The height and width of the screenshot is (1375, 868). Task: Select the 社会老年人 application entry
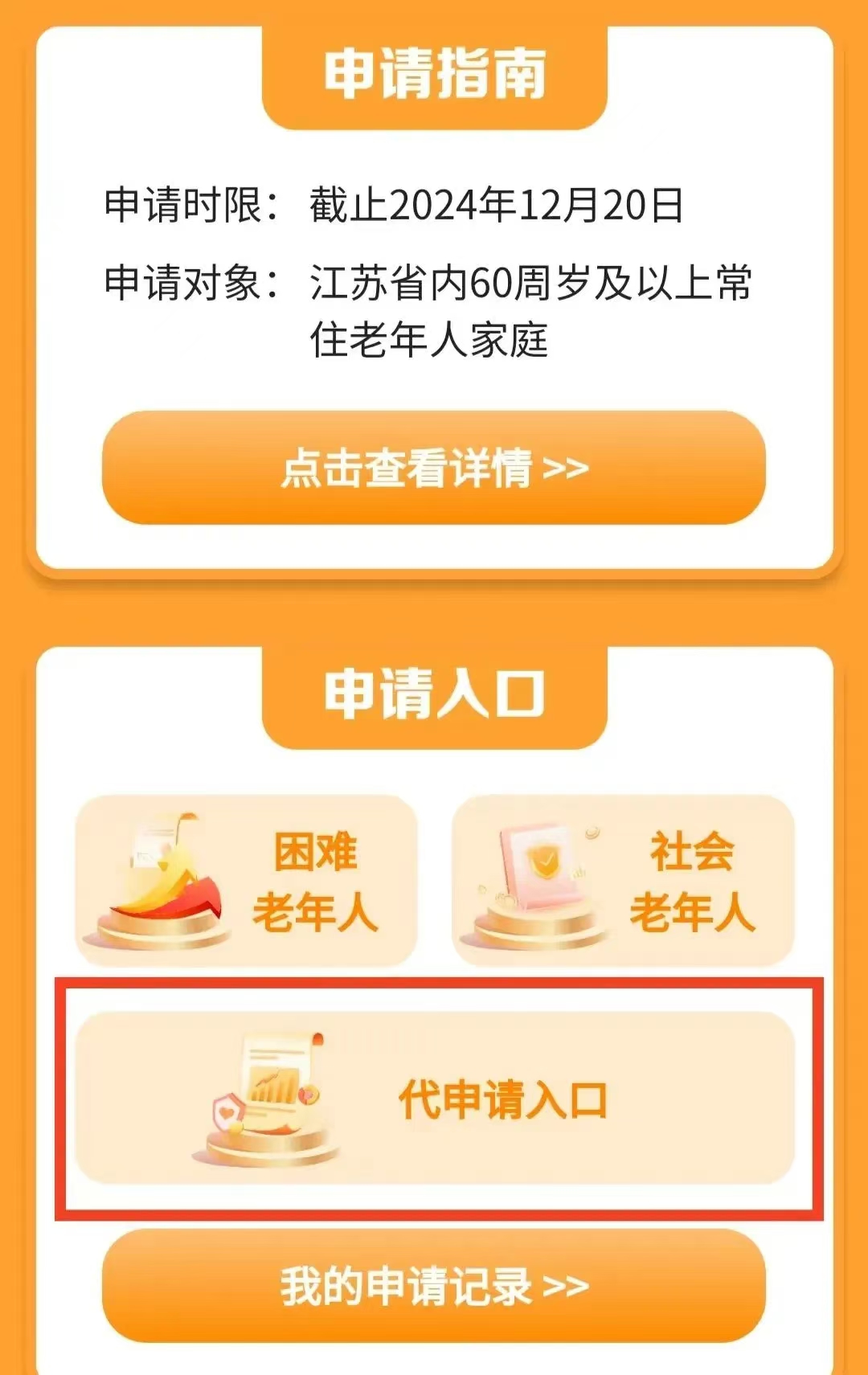click(x=623, y=881)
